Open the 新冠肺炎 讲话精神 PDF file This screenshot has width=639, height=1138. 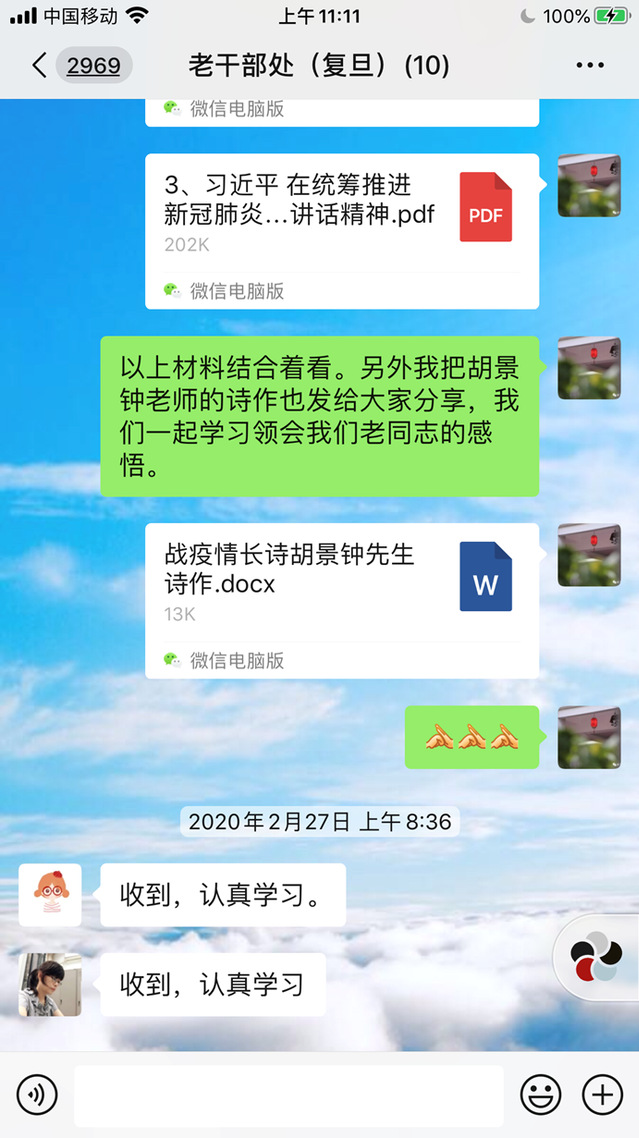tap(342, 215)
